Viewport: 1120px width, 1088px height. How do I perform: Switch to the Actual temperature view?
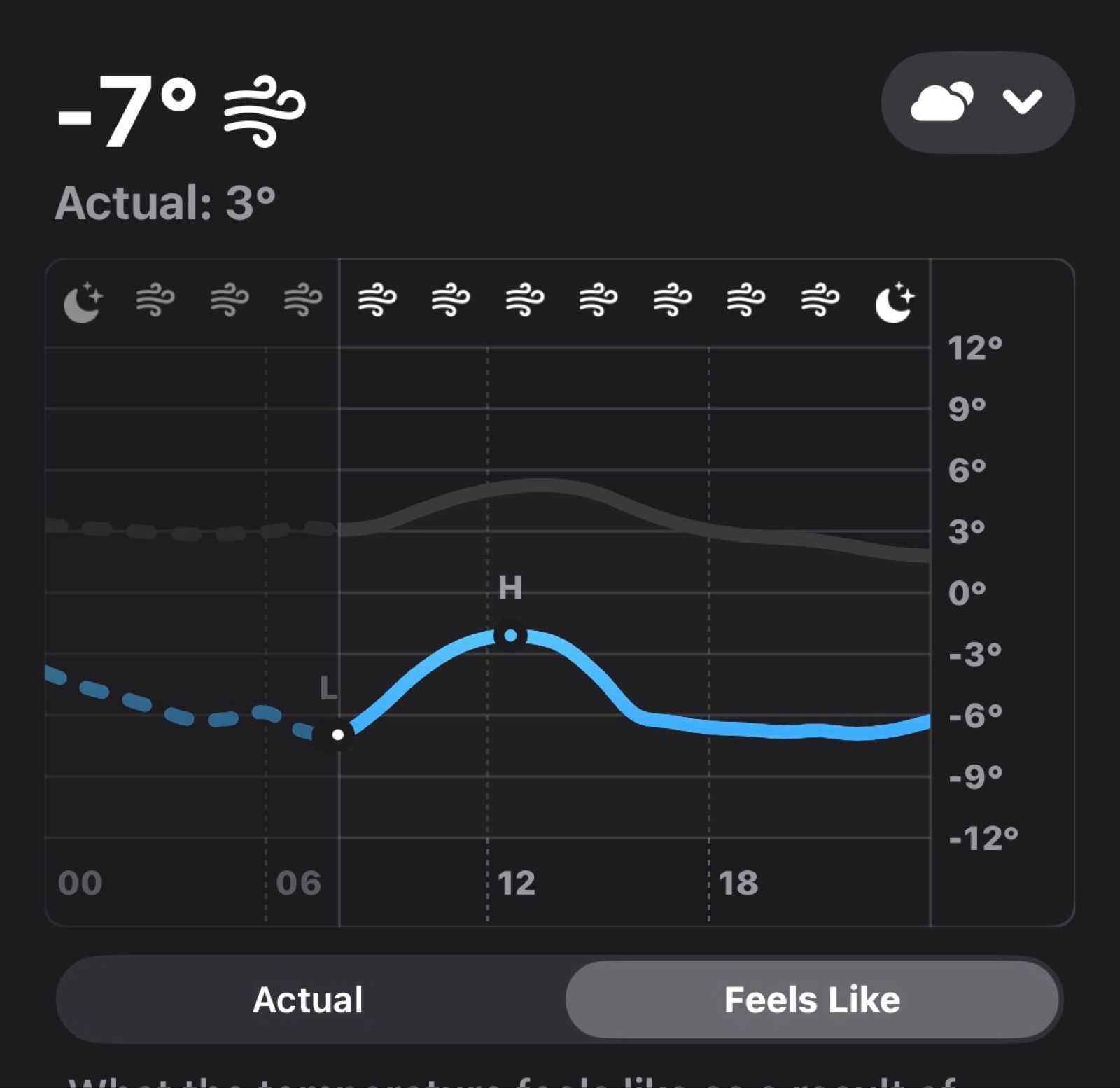[x=309, y=999]
